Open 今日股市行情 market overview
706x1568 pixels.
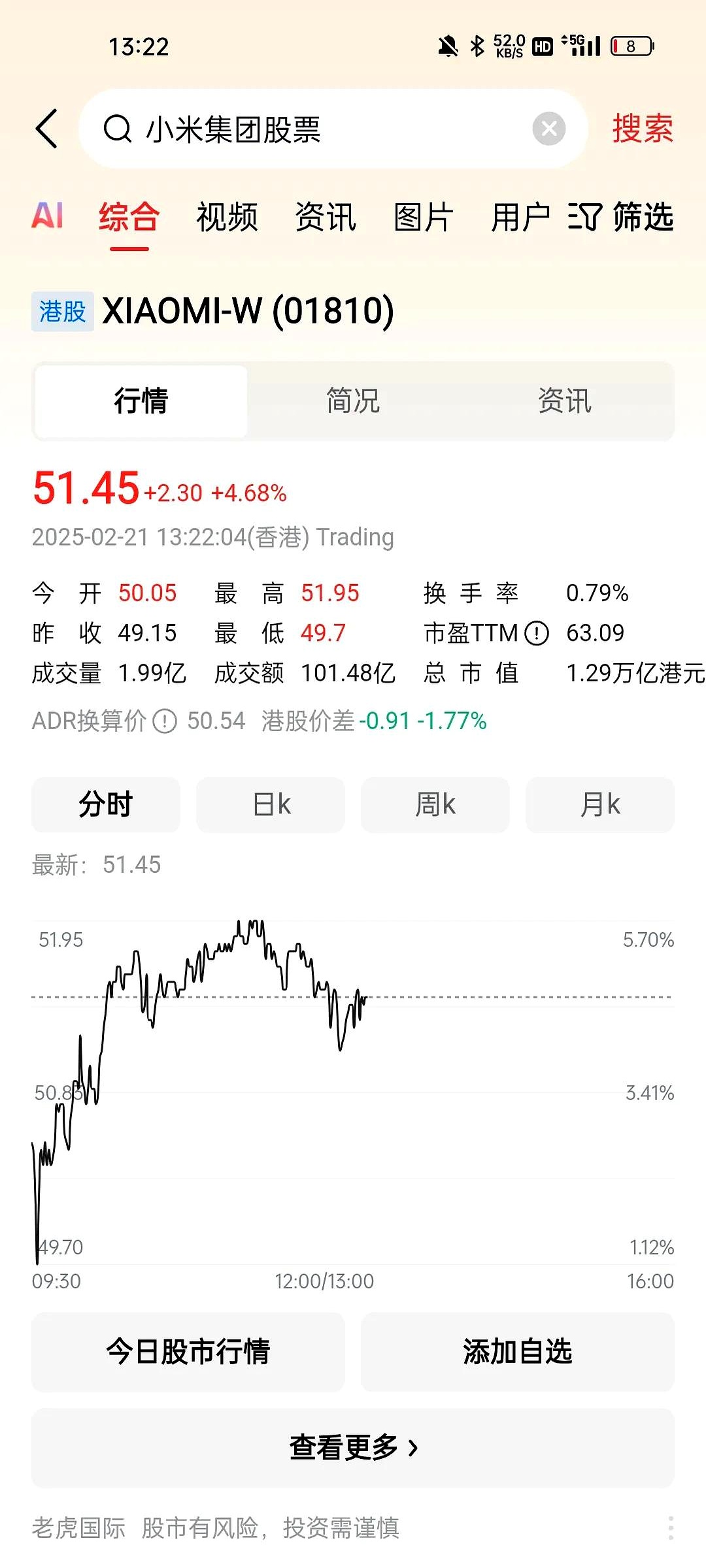click(188, 1352)
